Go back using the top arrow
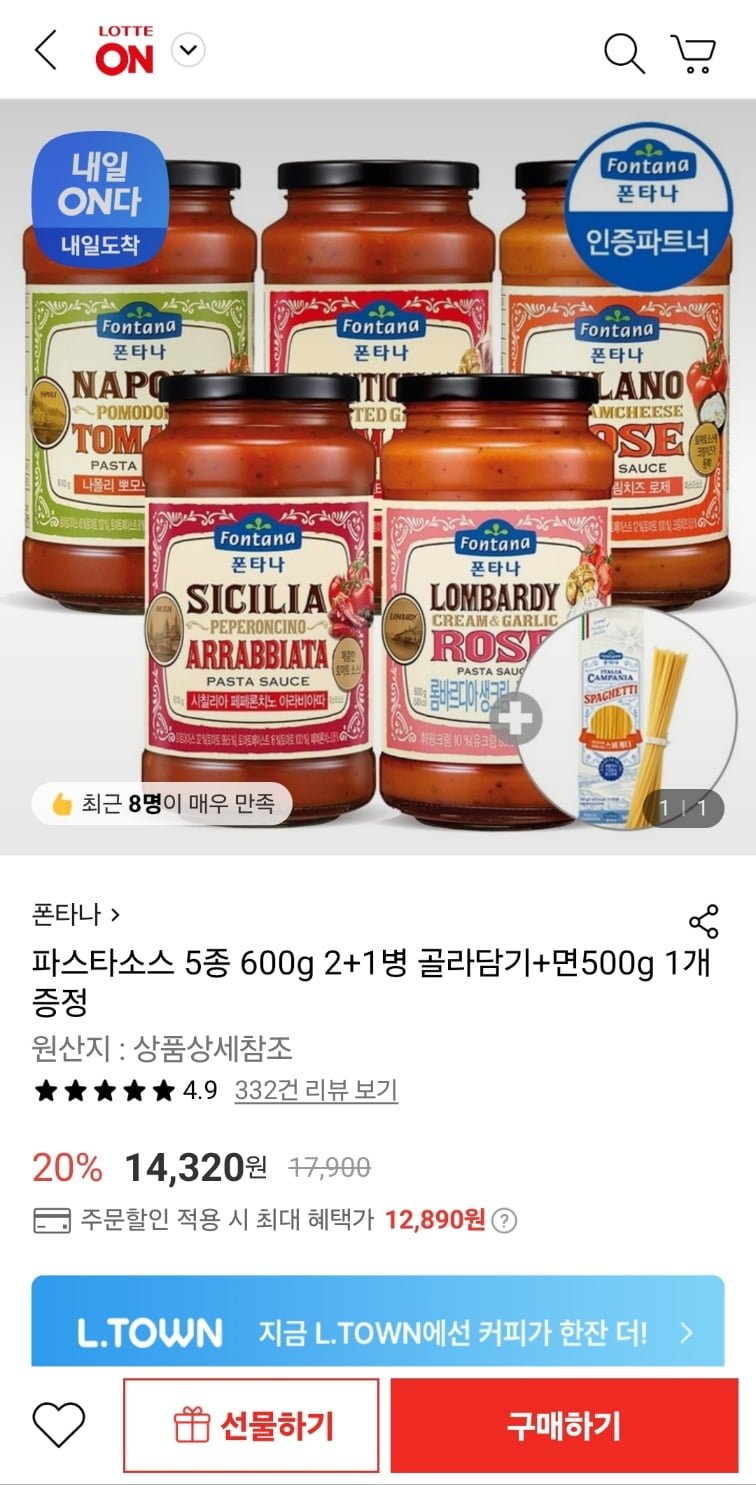Screen dimensions: 756x1485 46,51
